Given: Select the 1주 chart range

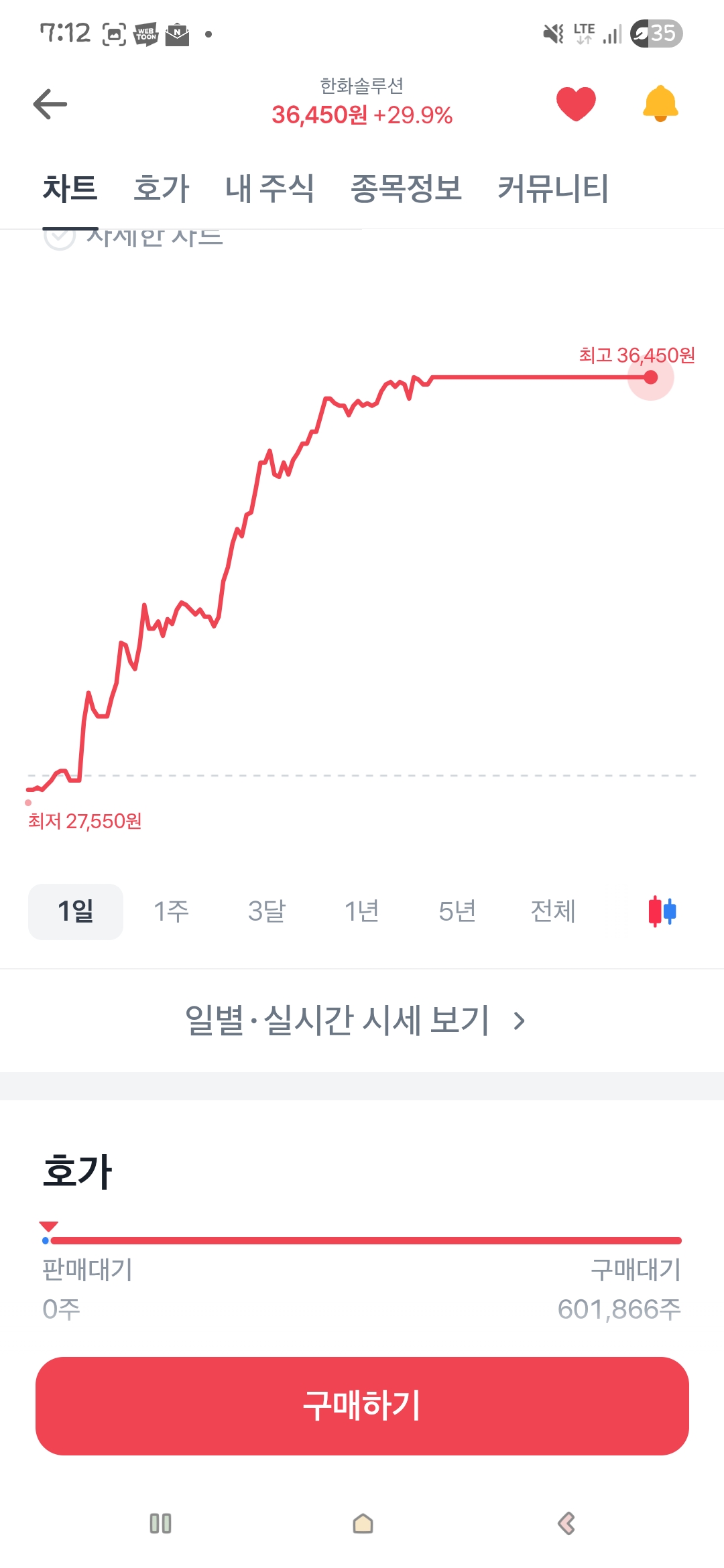Looking at the screenshot, I should 171,911.
